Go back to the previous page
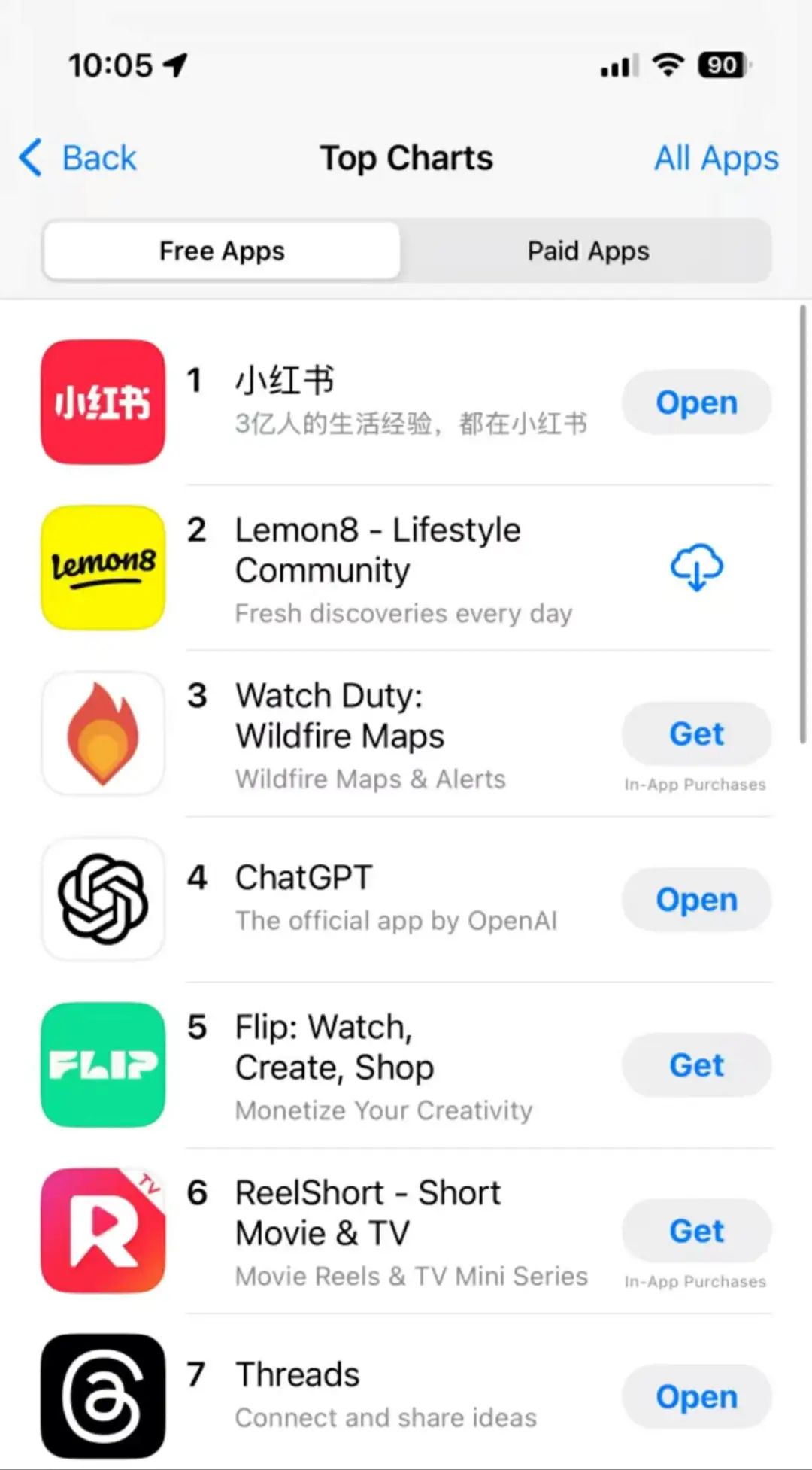 77,158
